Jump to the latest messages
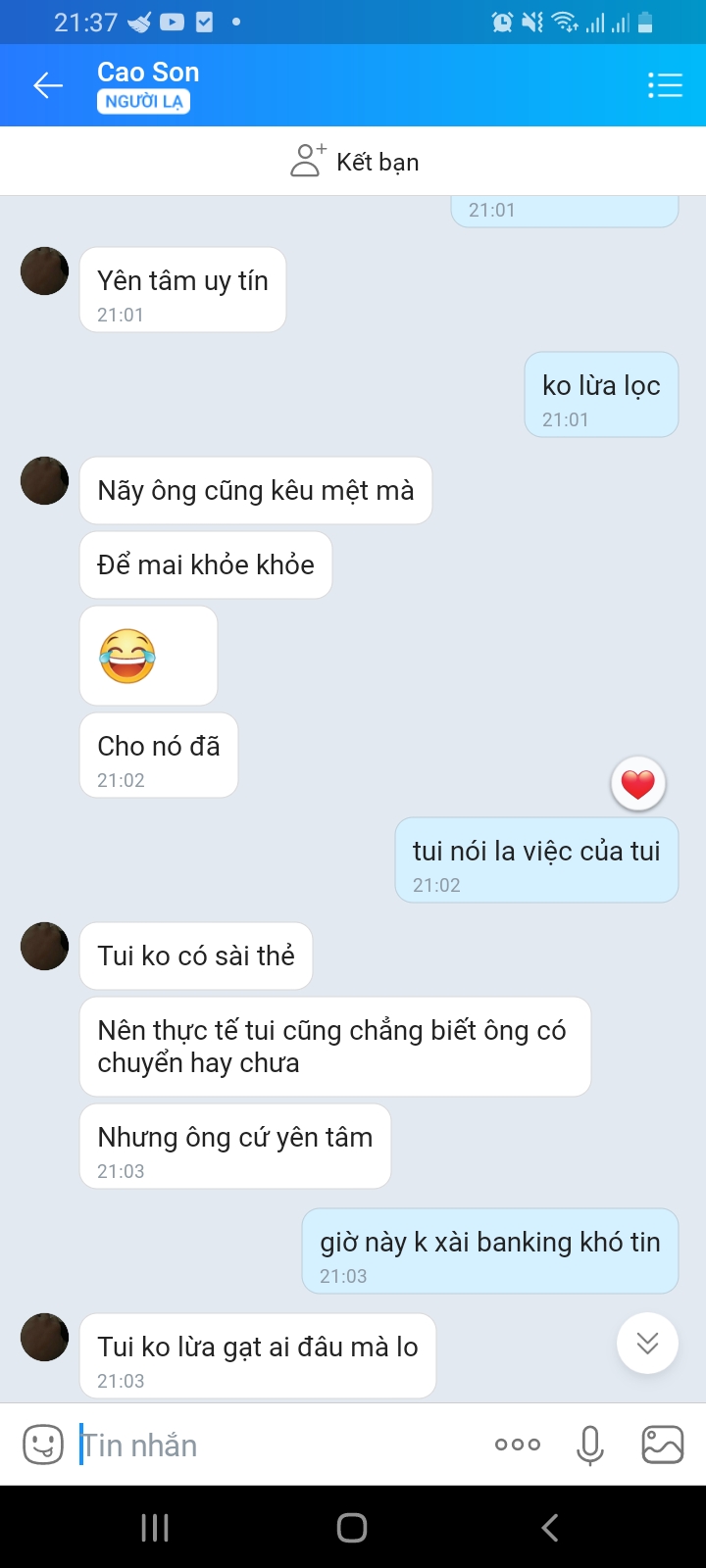Image resolution: width=706 pixels, height=1568 pixels. 647,1343
